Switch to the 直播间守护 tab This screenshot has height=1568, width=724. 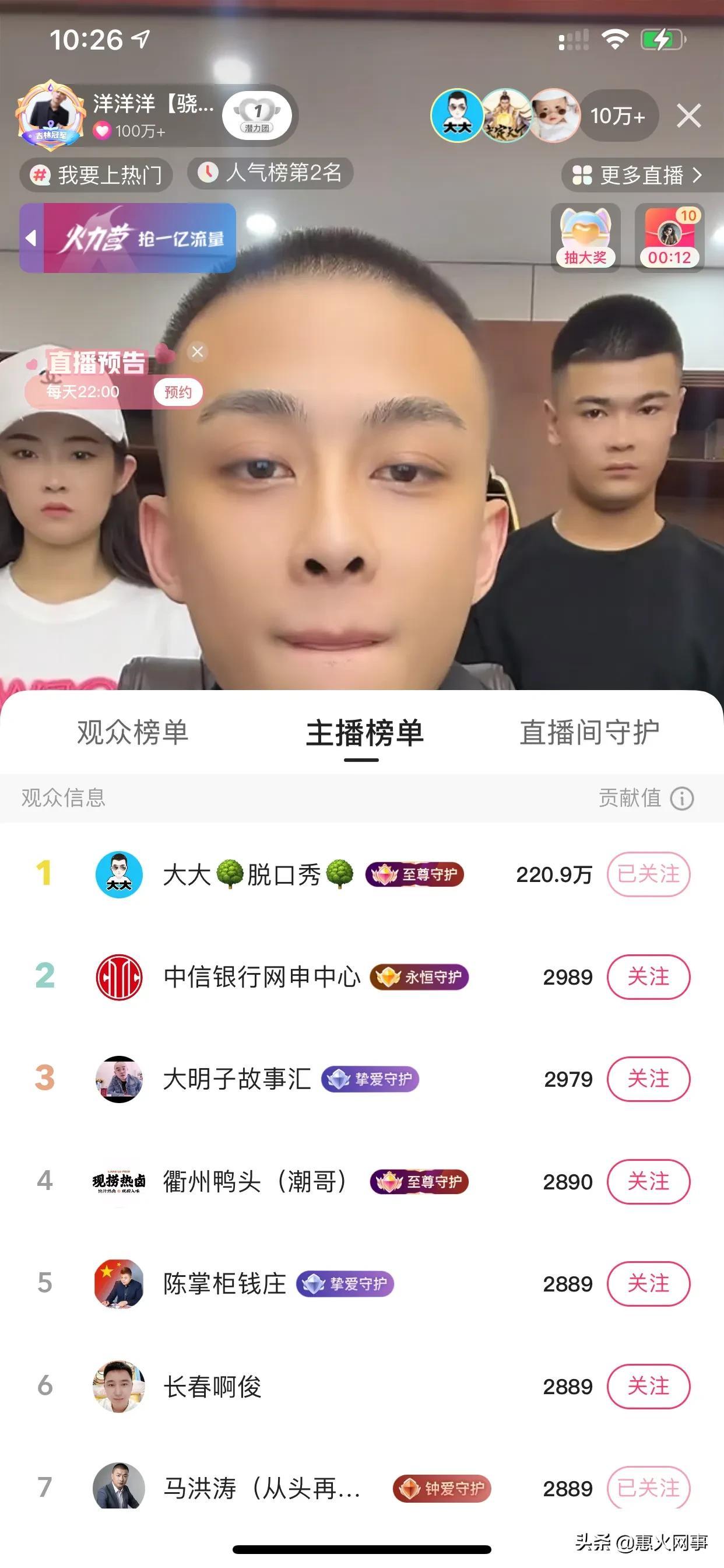point(589,732)
